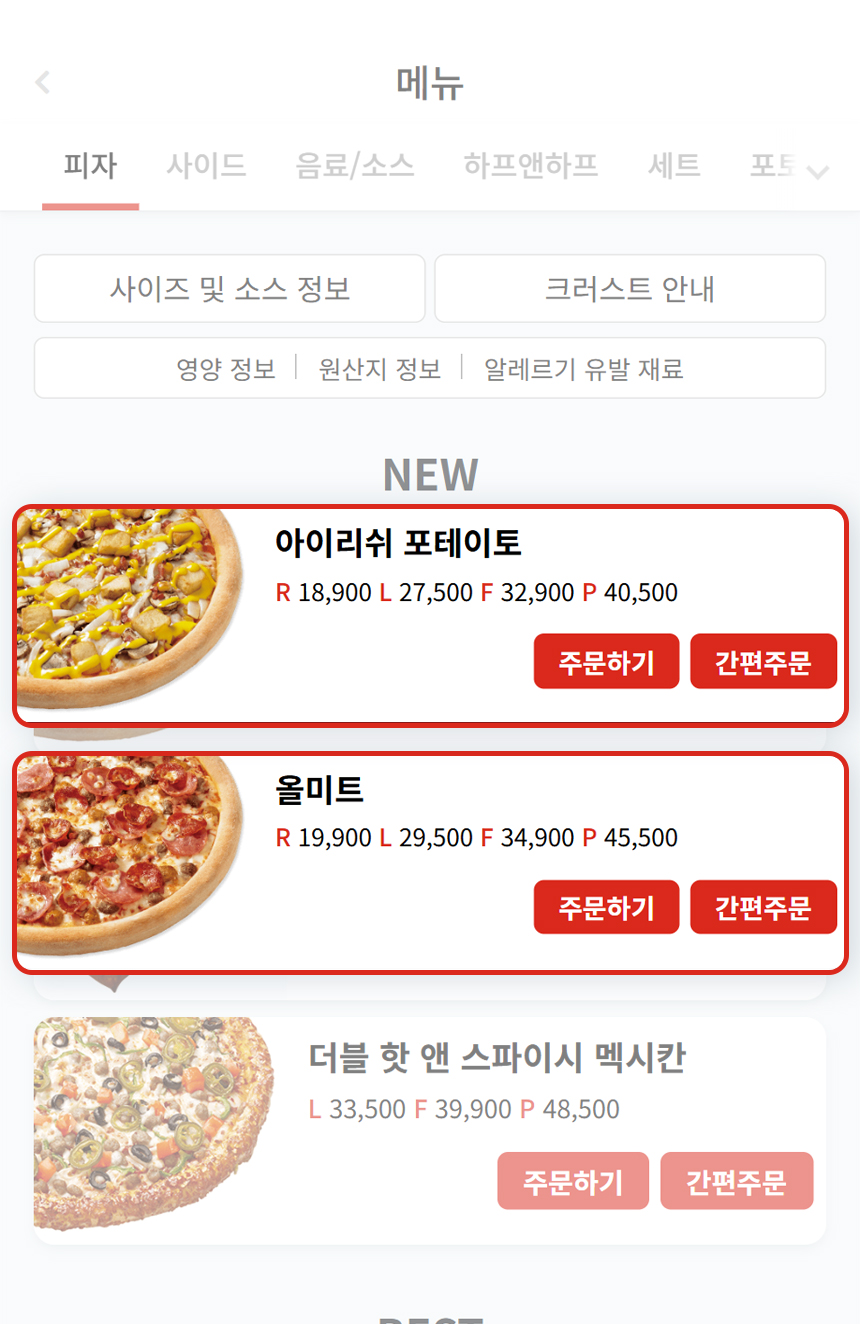
Task: Switch to the 음료/소스 tab
Action: (x=355, y=165)
